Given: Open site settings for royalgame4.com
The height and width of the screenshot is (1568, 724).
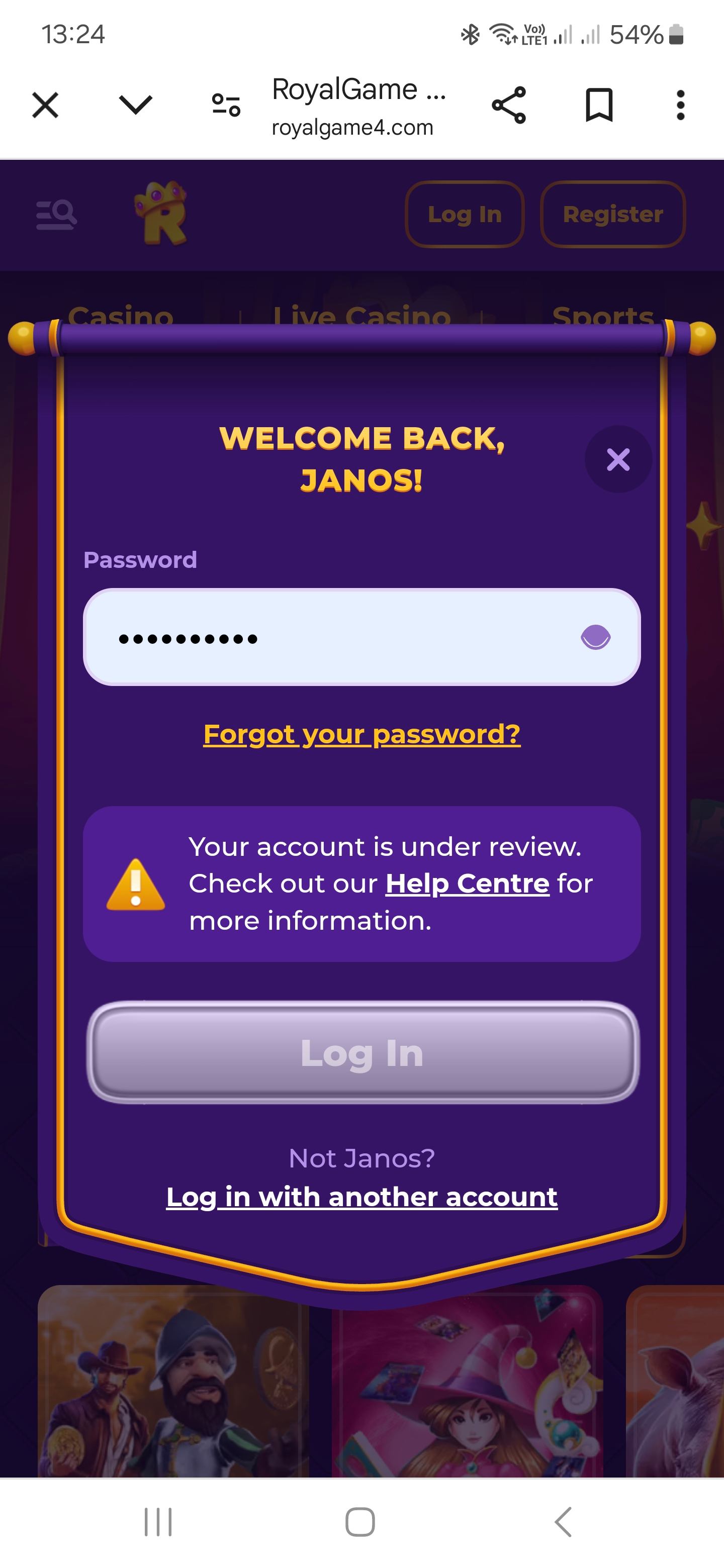Looking at the screenshot, I should [226, 105].
